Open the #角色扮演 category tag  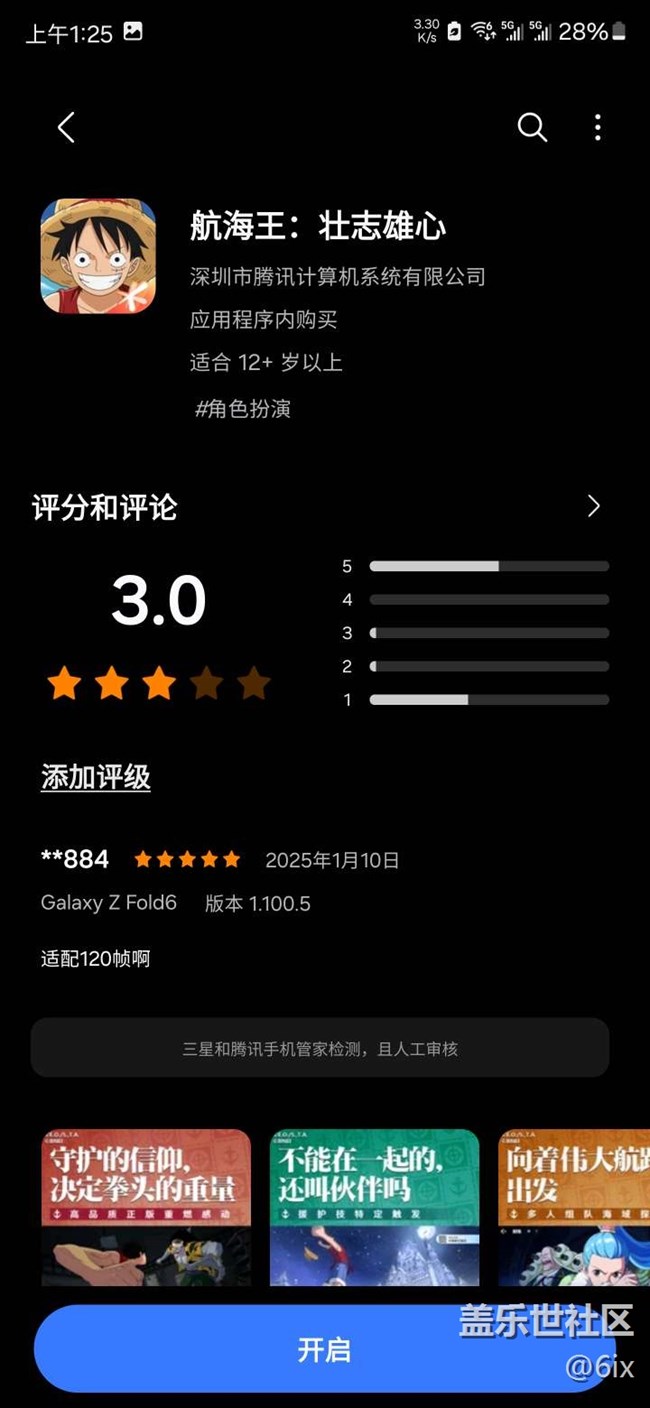(243, 408)
